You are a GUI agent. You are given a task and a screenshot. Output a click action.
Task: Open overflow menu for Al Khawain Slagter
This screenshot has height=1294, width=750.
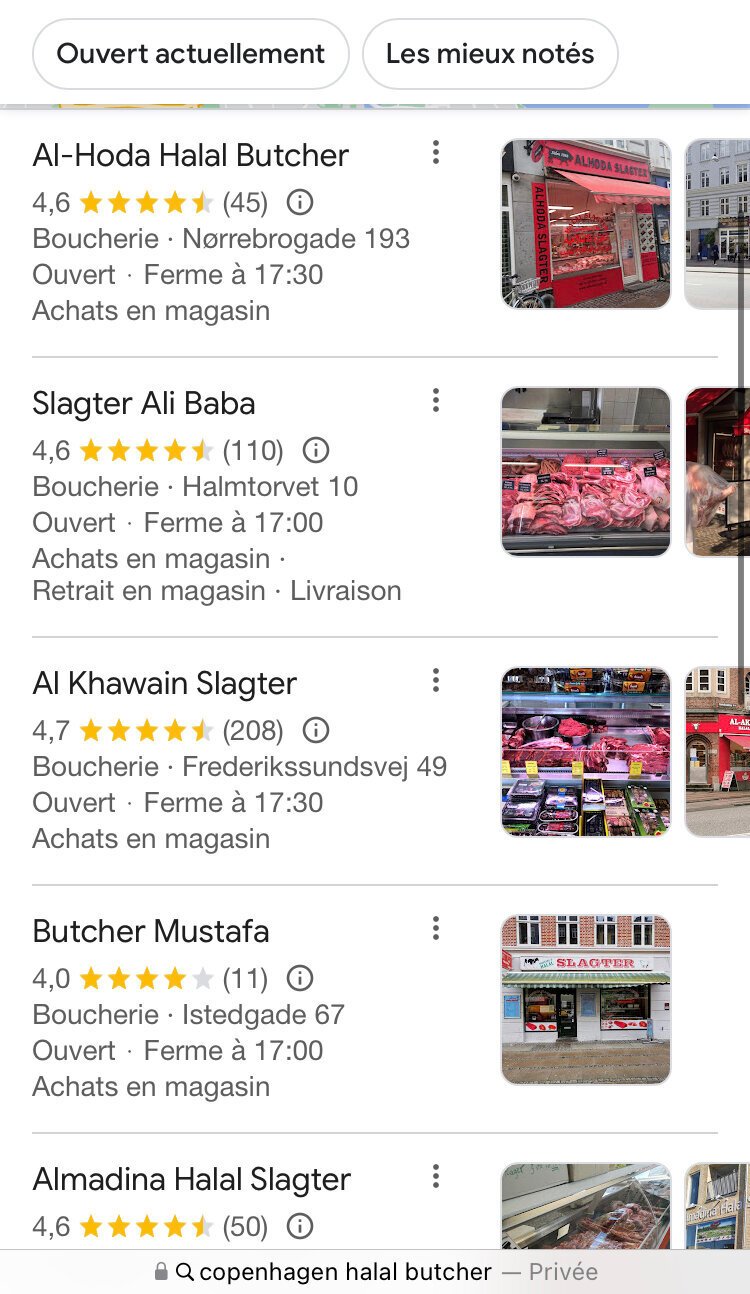click(x=435, y=681)
